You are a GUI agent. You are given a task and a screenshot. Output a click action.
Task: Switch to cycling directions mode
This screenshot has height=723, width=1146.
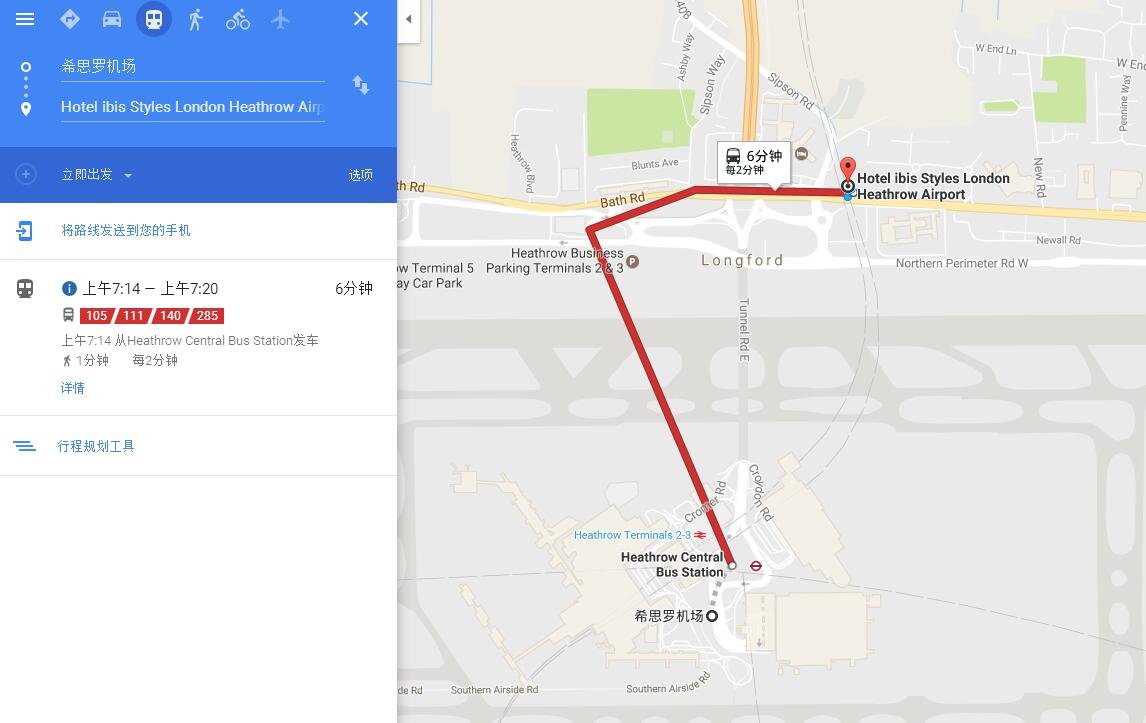[x=238, y=19]
